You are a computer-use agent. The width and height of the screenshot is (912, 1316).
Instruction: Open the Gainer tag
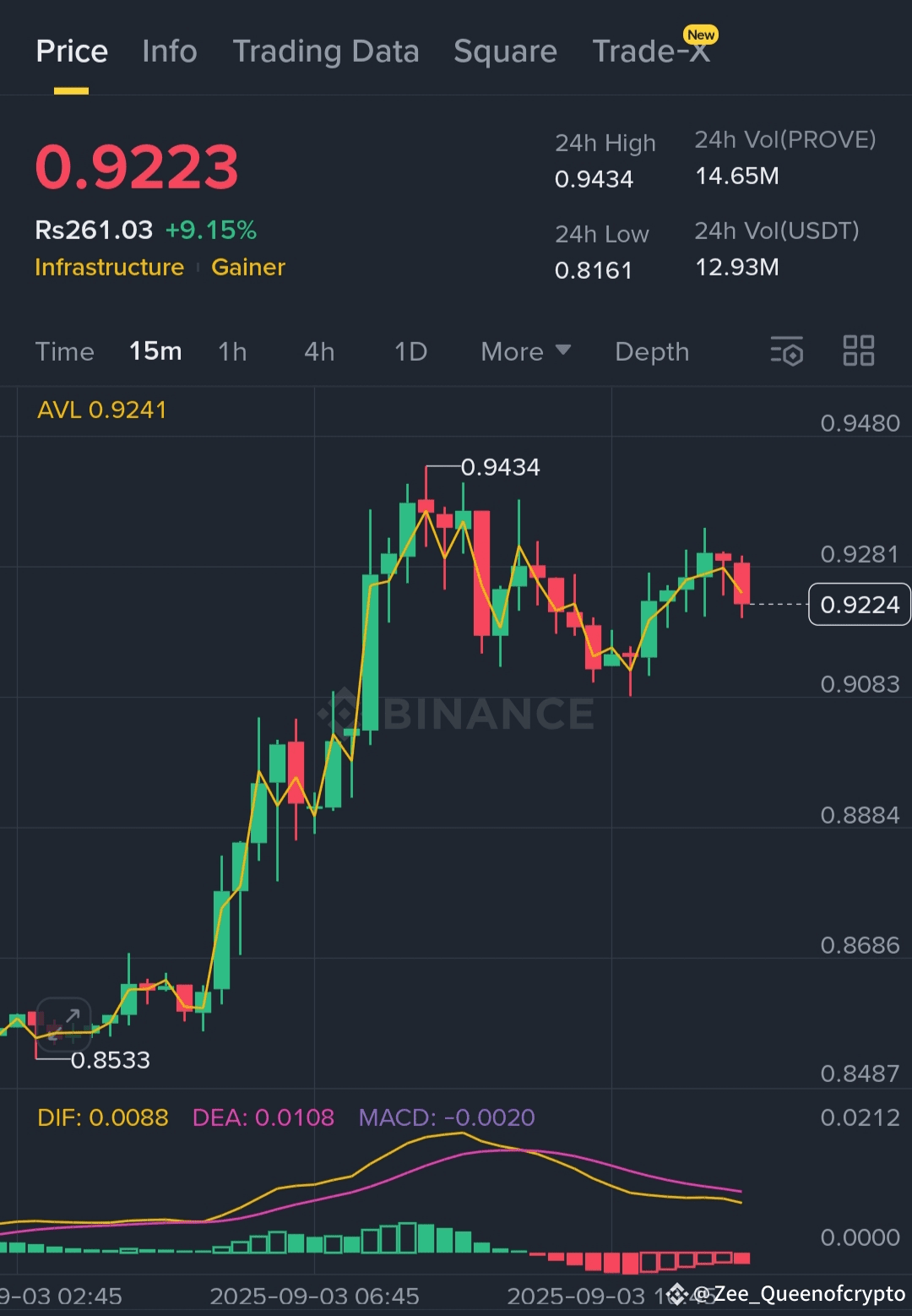(248, 268)
